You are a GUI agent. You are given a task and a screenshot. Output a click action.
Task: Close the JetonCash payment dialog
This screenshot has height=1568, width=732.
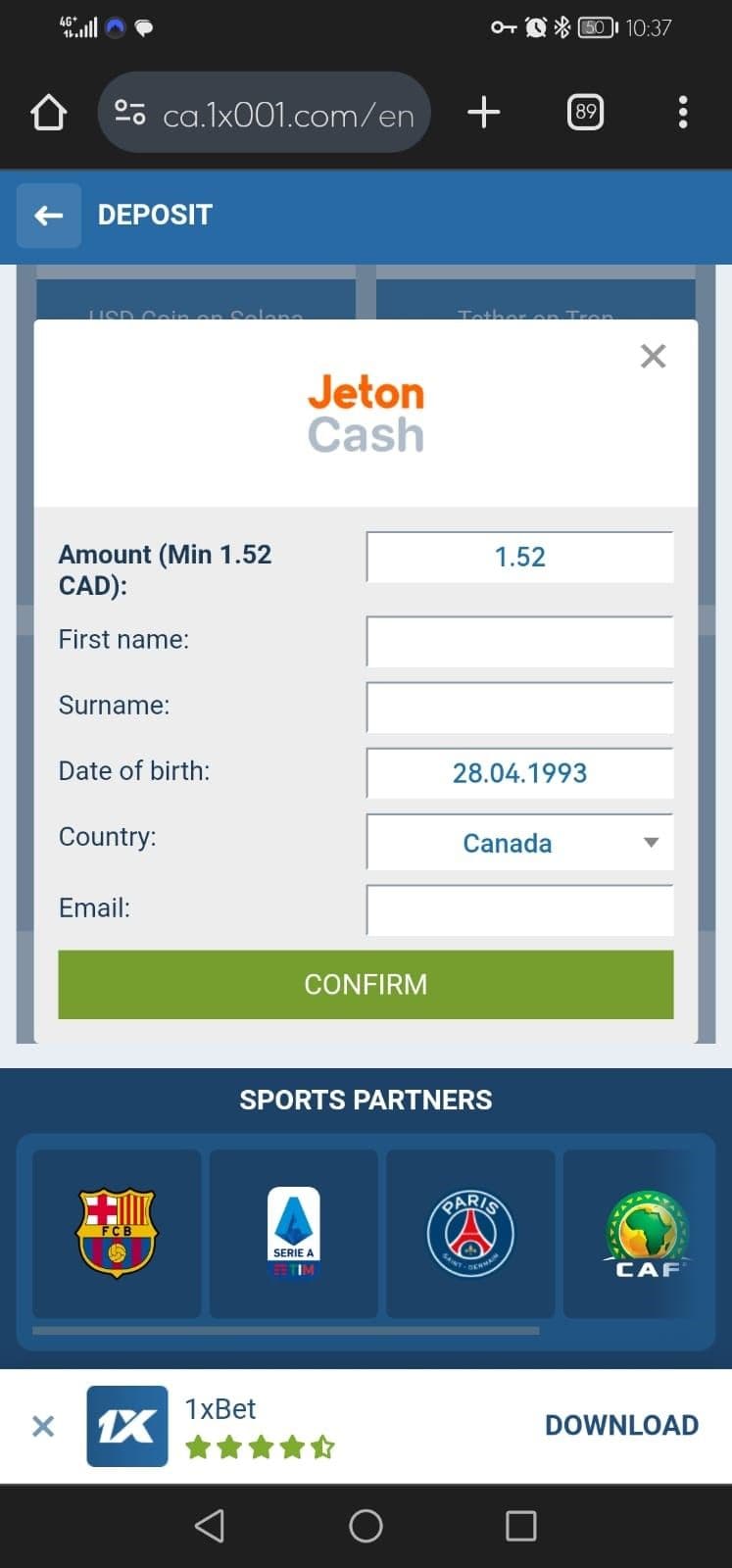coord(653,356)
